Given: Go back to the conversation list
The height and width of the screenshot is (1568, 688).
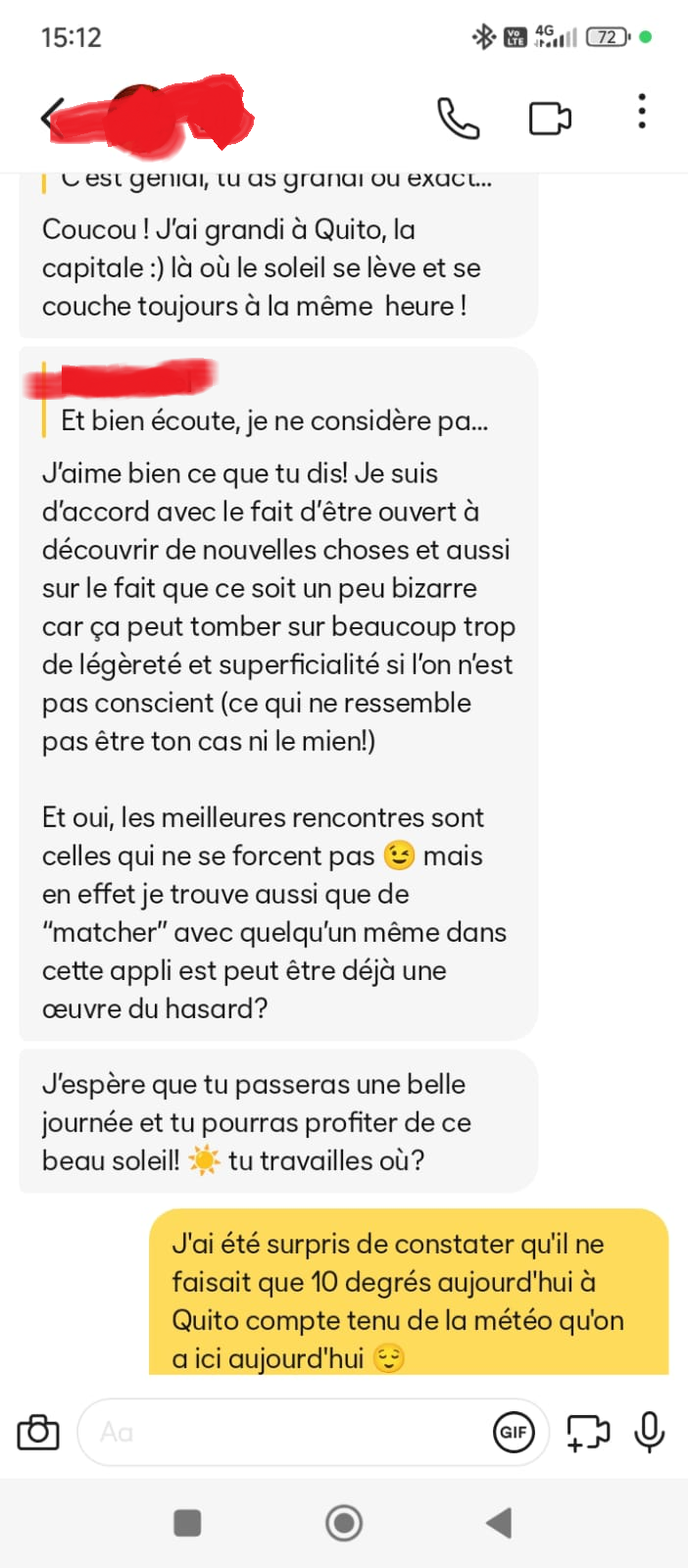Looking at the screenshot, I should point(51,118).
